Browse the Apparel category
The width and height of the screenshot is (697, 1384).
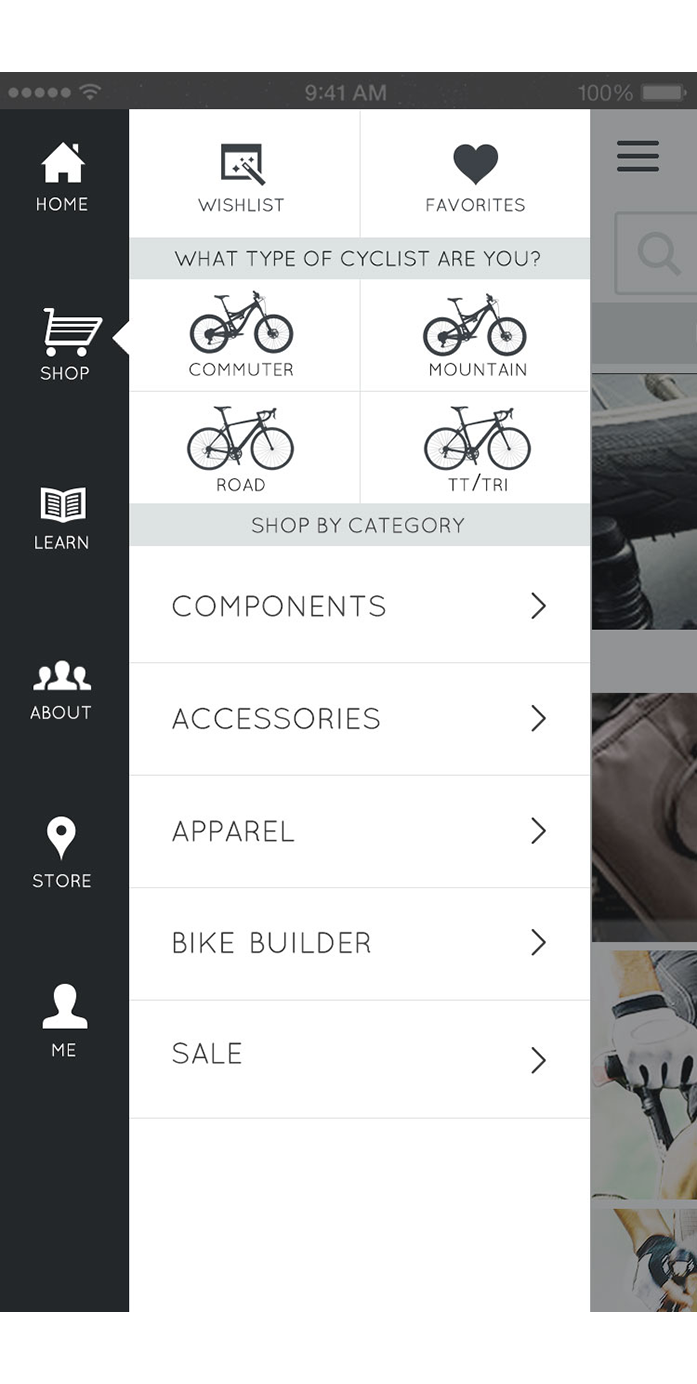[359, 831]
